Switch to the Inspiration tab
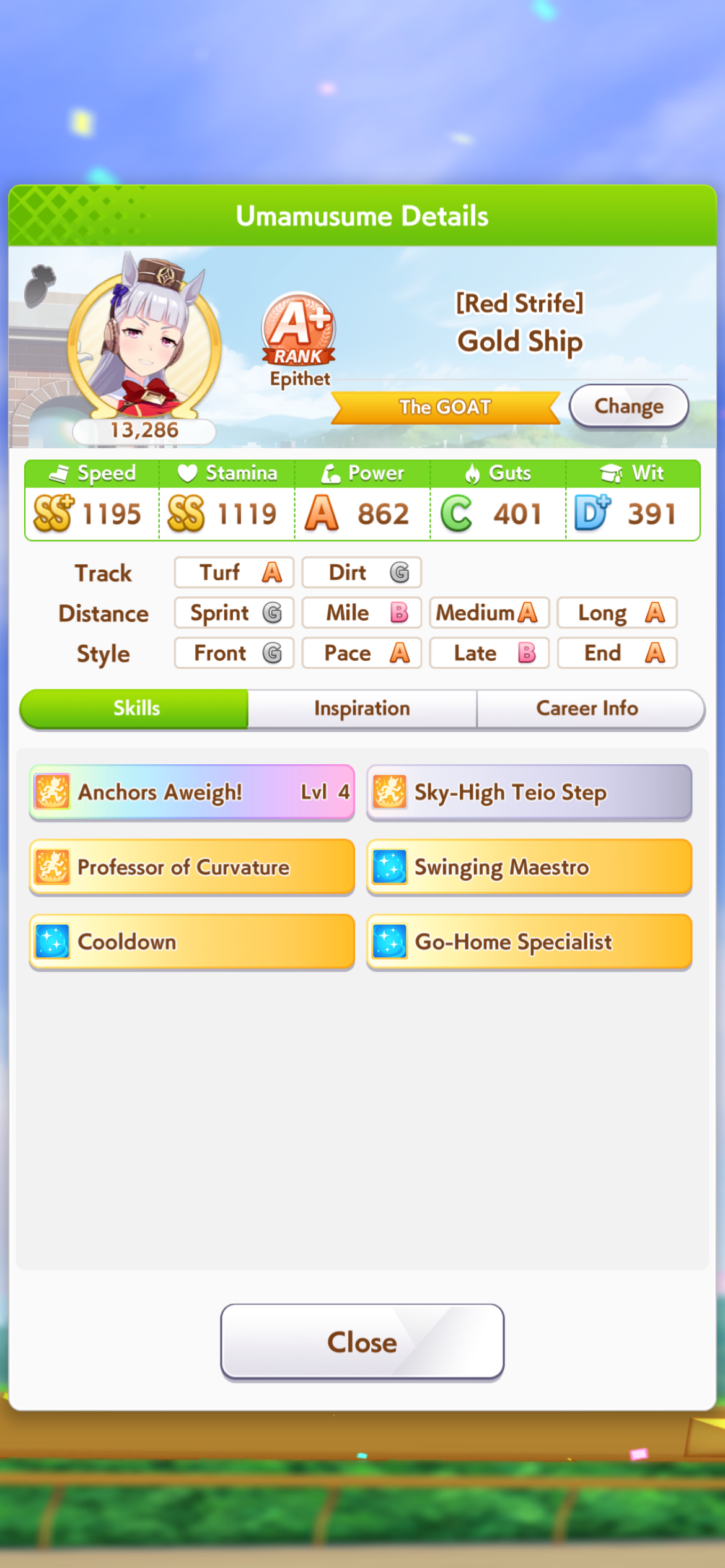Viewport: 725px width, 1568px height. coord(362,708)
